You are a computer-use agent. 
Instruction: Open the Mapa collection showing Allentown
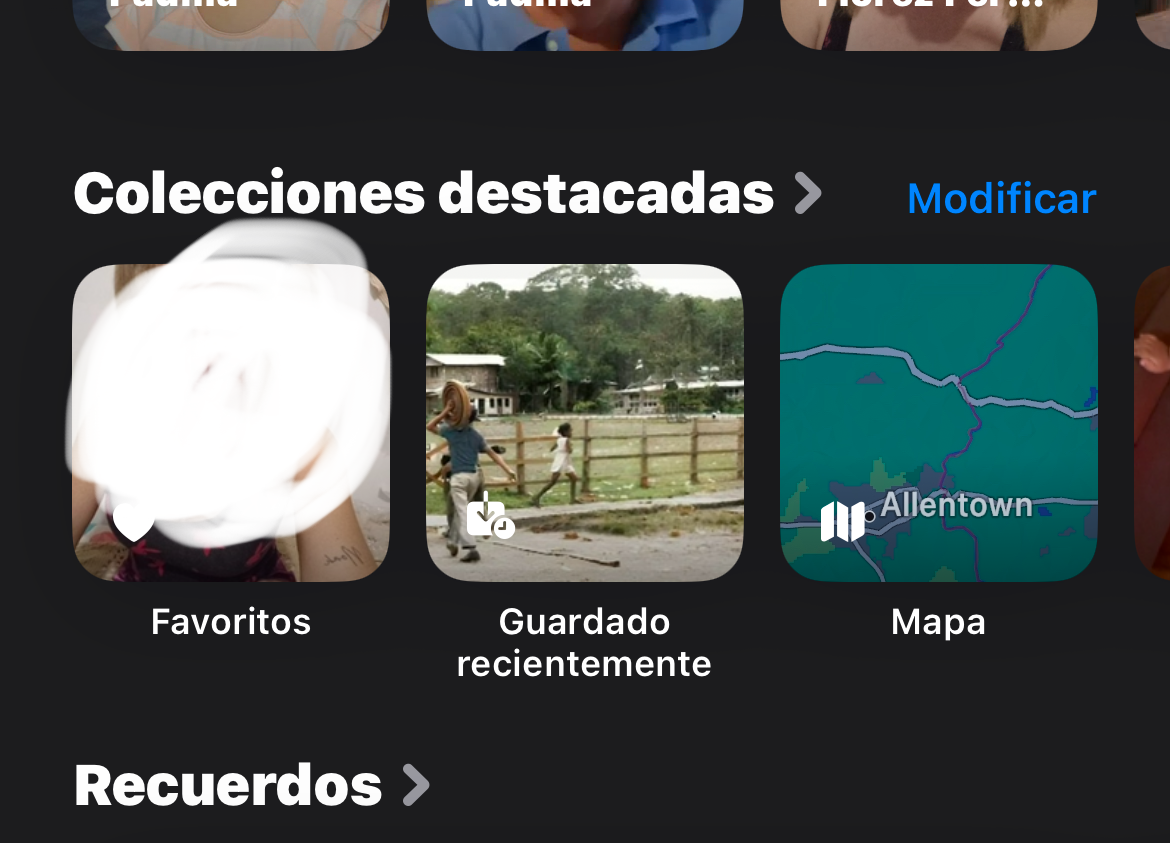coord(938,423)
